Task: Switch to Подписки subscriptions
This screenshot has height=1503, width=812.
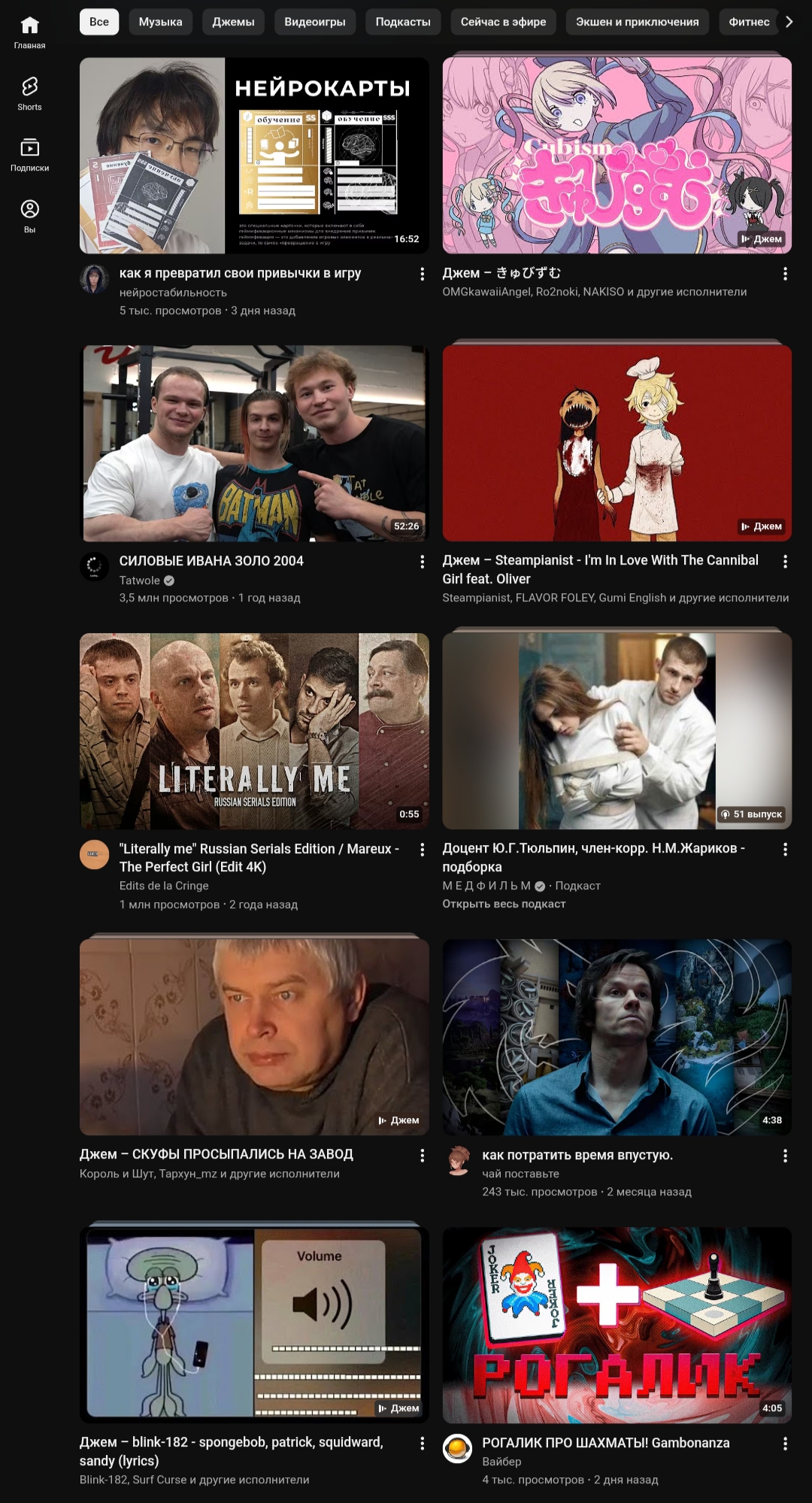Action: click(29, 155)
